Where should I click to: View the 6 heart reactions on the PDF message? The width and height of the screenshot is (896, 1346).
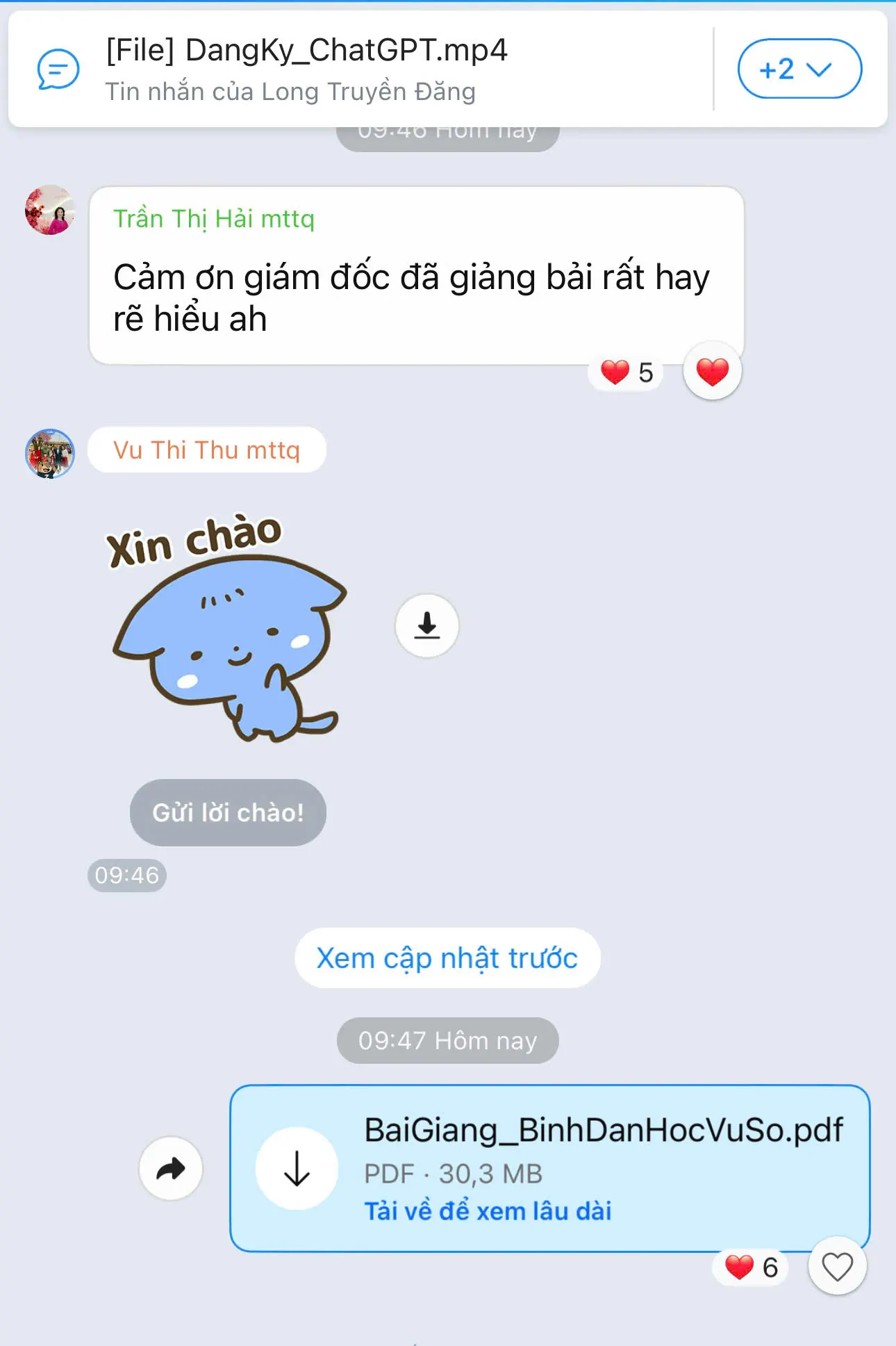pos(751,1267)
